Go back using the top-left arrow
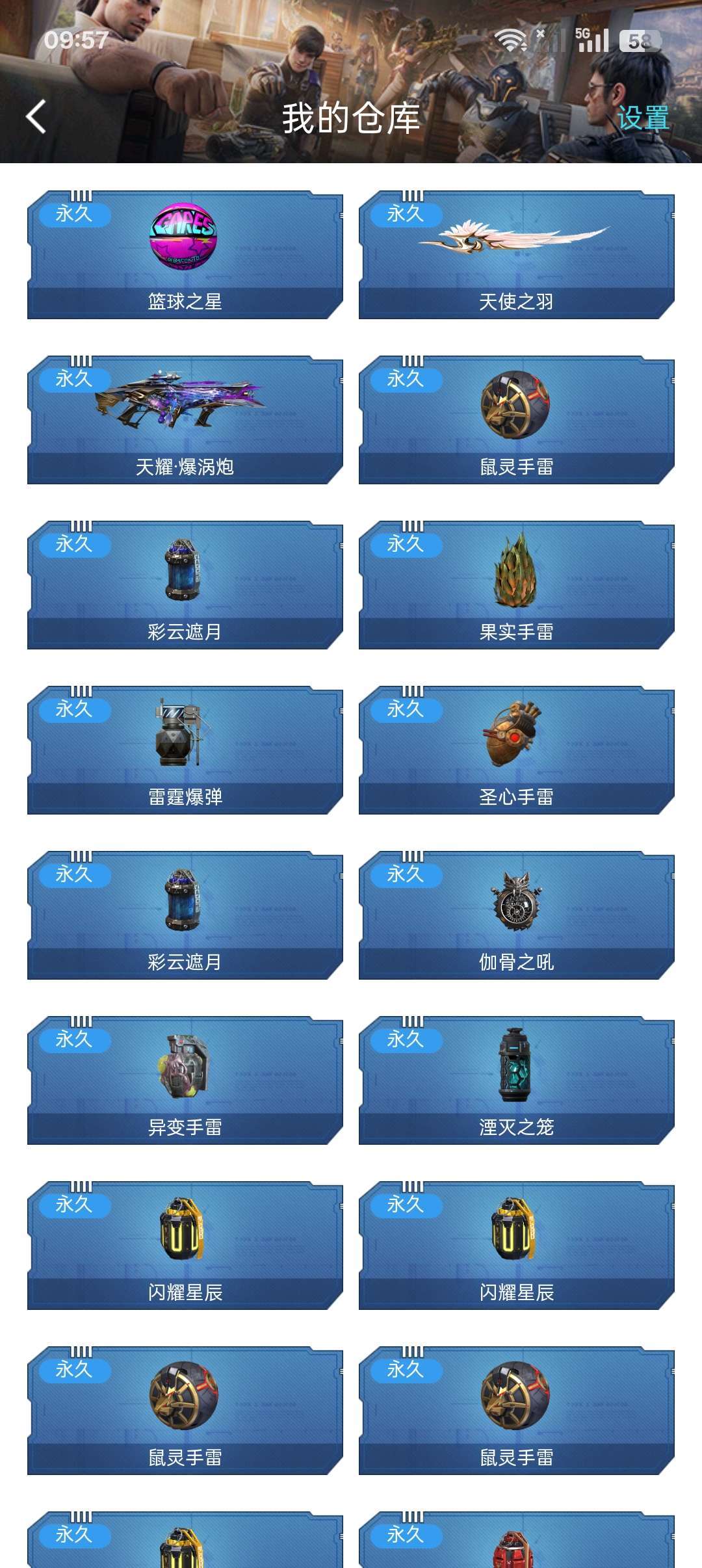 36,117
